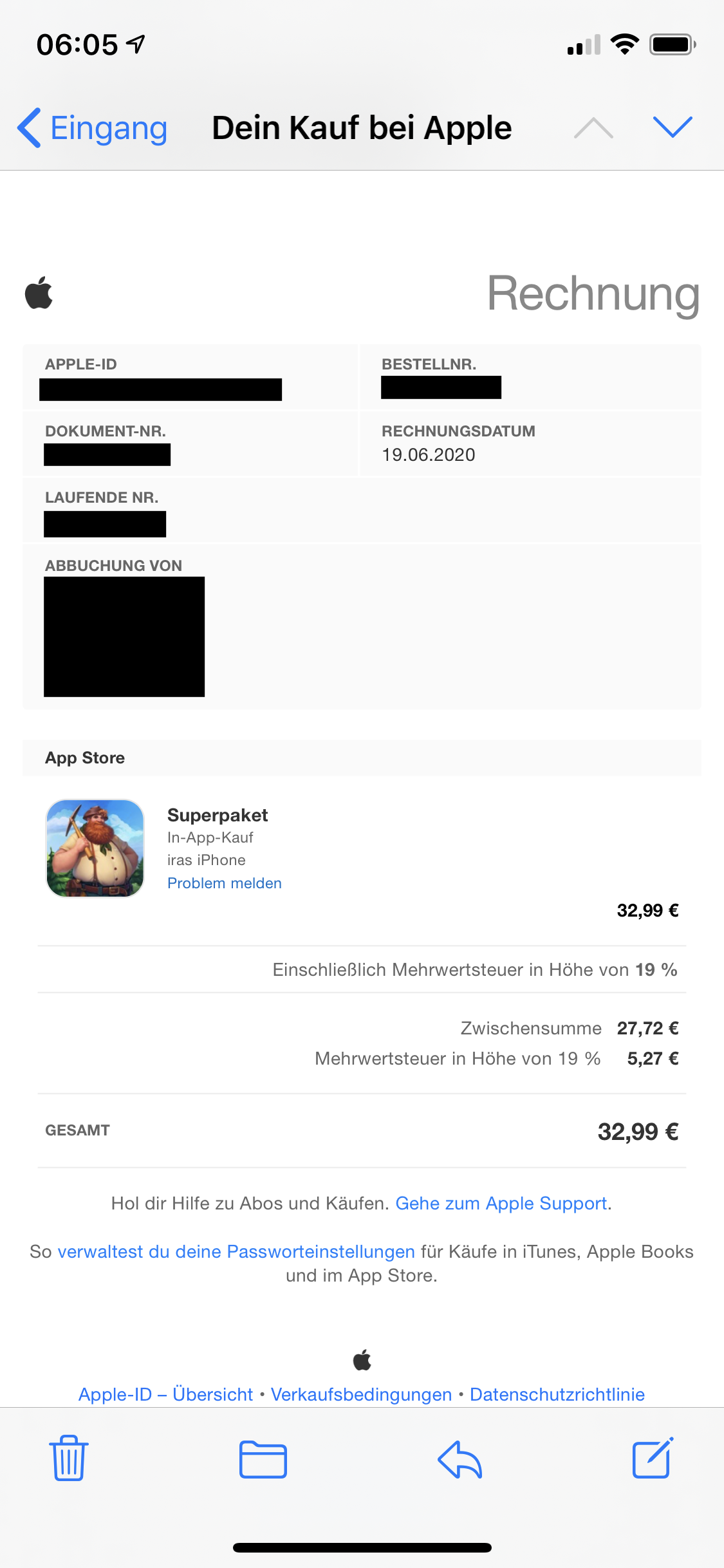Open the Datenschutzrichtlinie link
Screen dimensions: 724x1568
click(x=557, y=1394)
